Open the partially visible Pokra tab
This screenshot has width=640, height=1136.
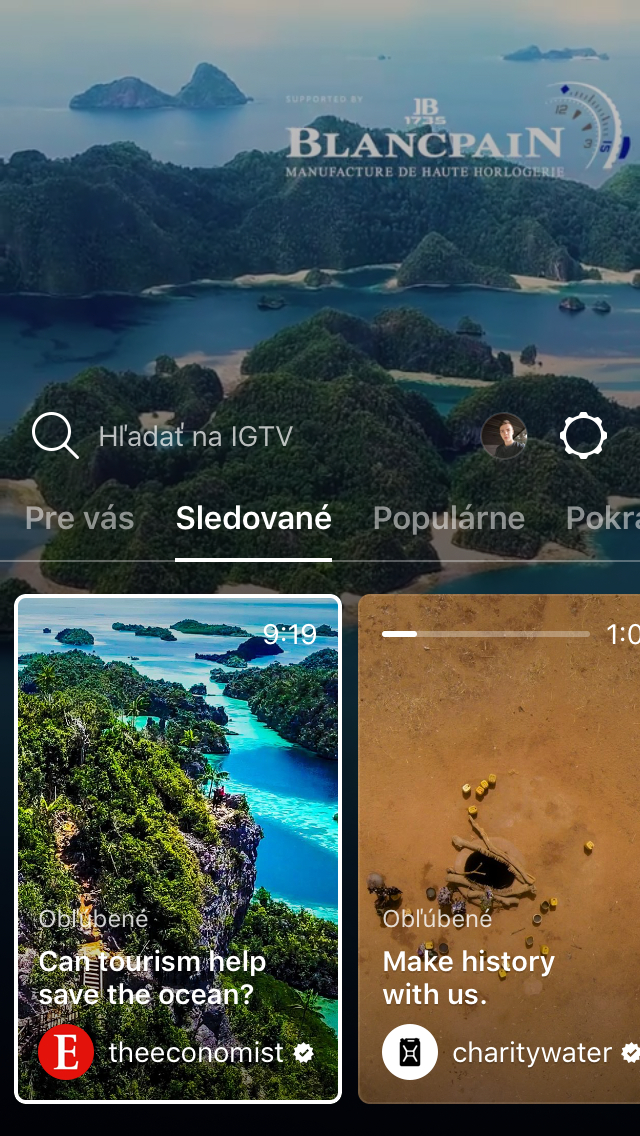pyautogui.click(x=602, y=519)
